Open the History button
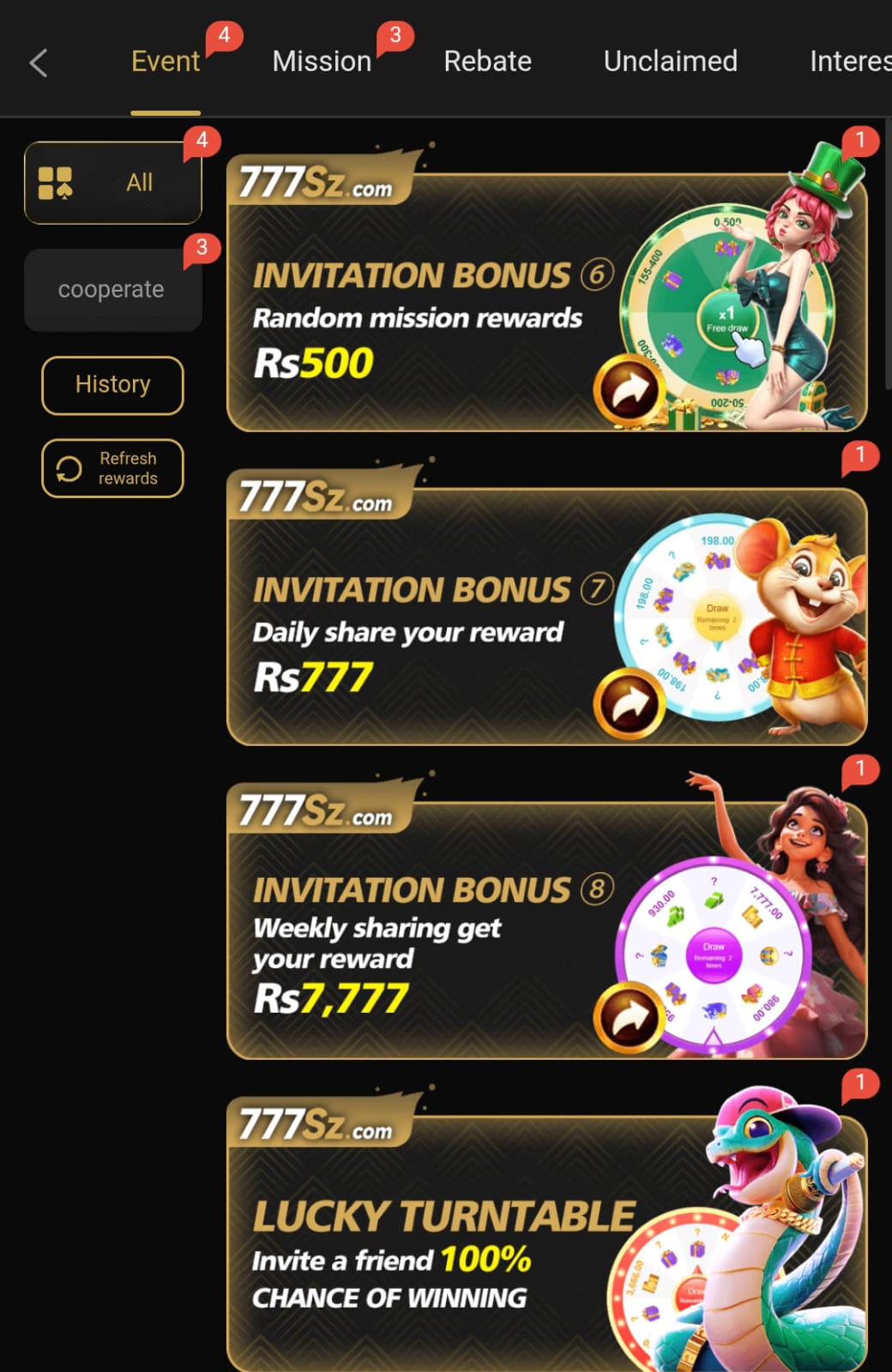The image size is (892, 1372). coord(112,385)
